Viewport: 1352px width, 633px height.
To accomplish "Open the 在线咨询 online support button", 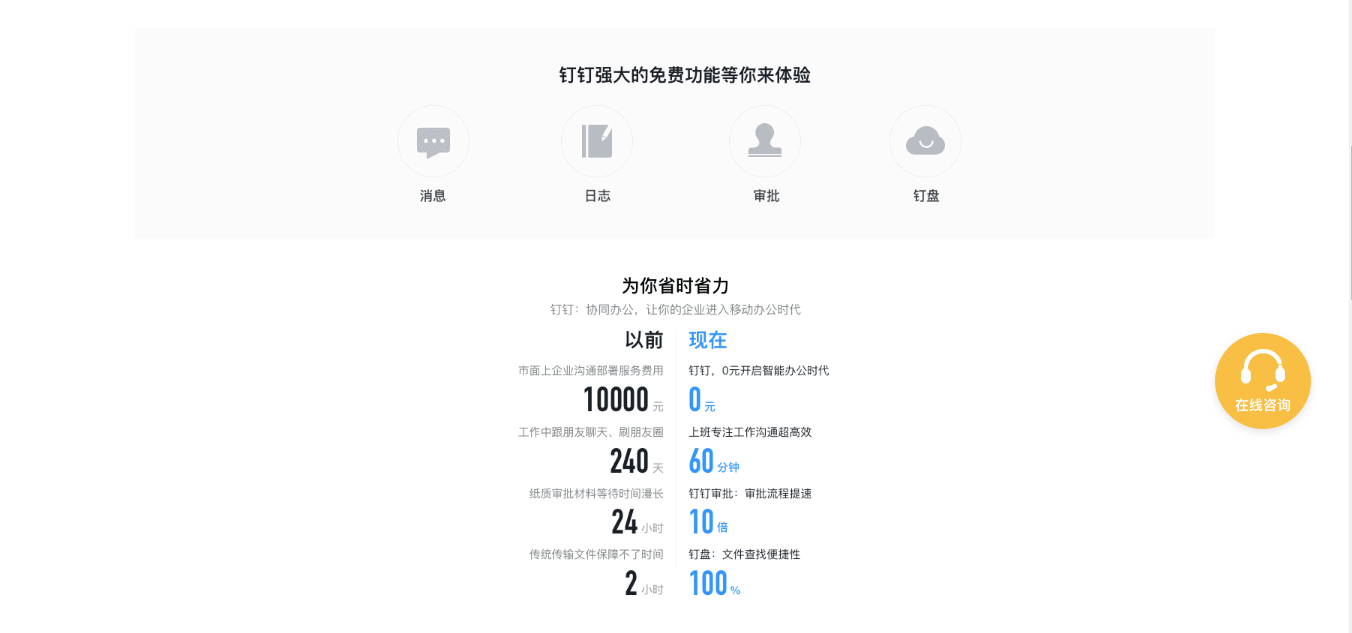I will [x=1262, y=381].
